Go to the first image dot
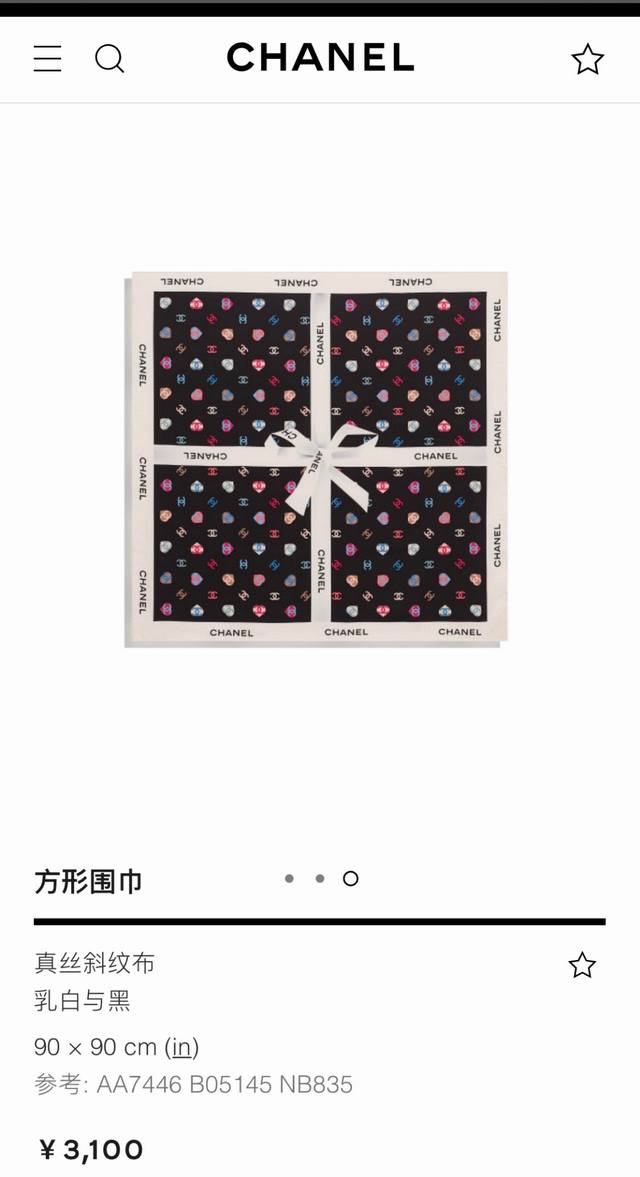 point(289,879)
